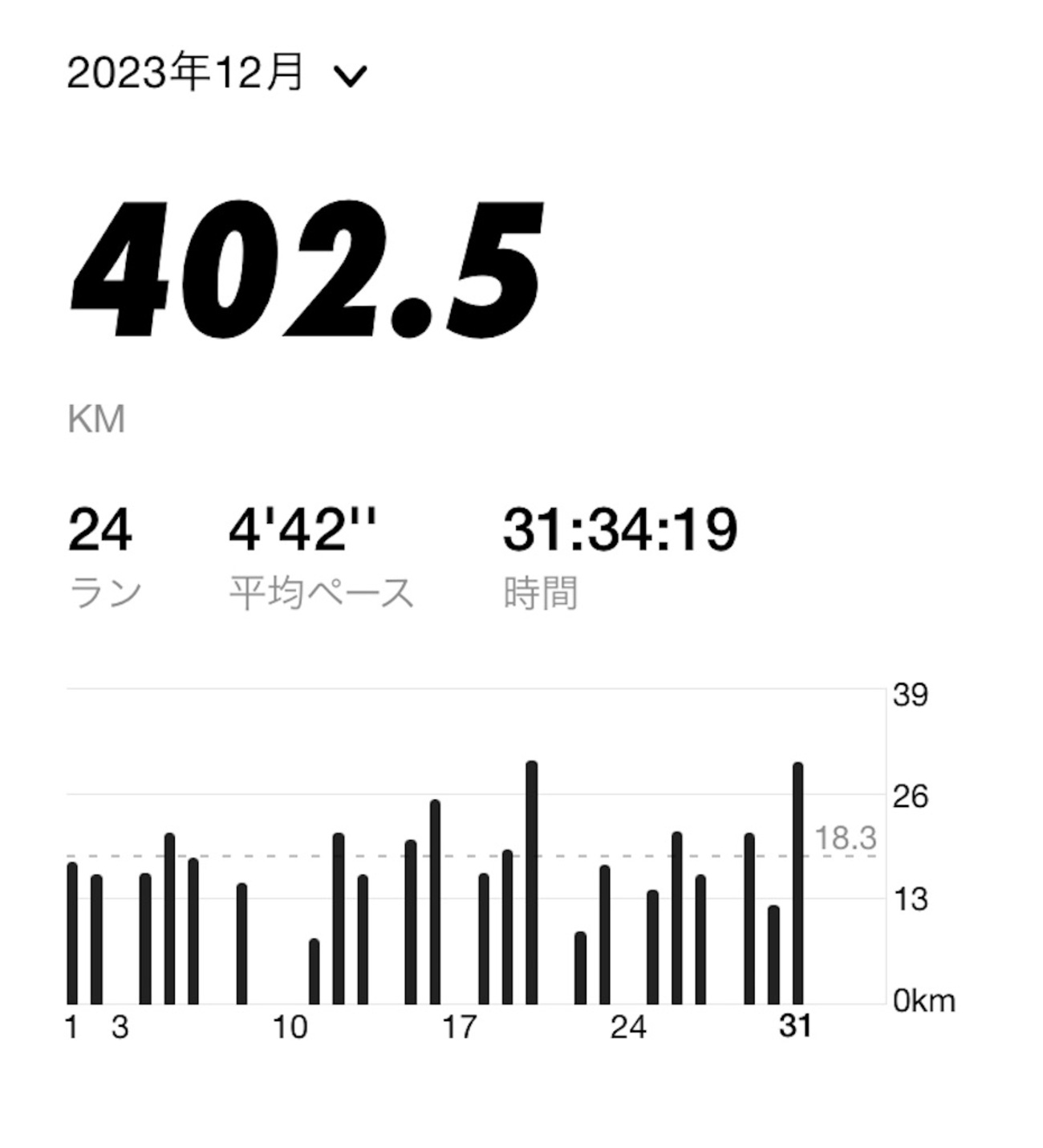Open the 2023年12月 month selector dropdown
The height and width of the screenshot is (1148, 1043).
pos(217,74)
